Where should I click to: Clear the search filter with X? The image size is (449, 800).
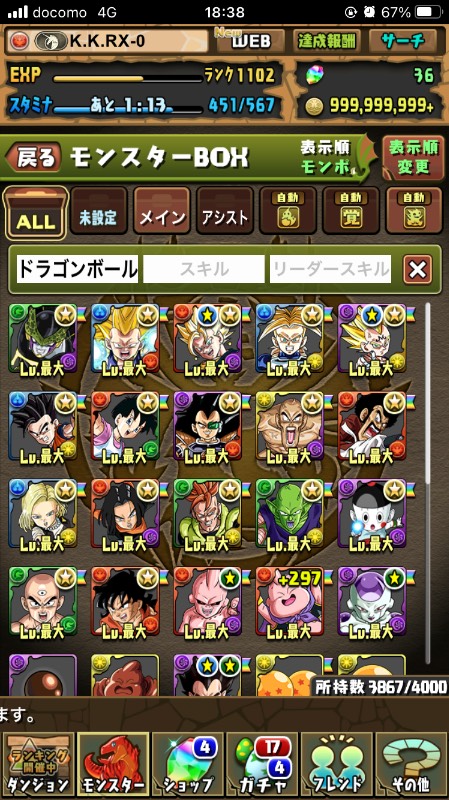pos(417,269)
